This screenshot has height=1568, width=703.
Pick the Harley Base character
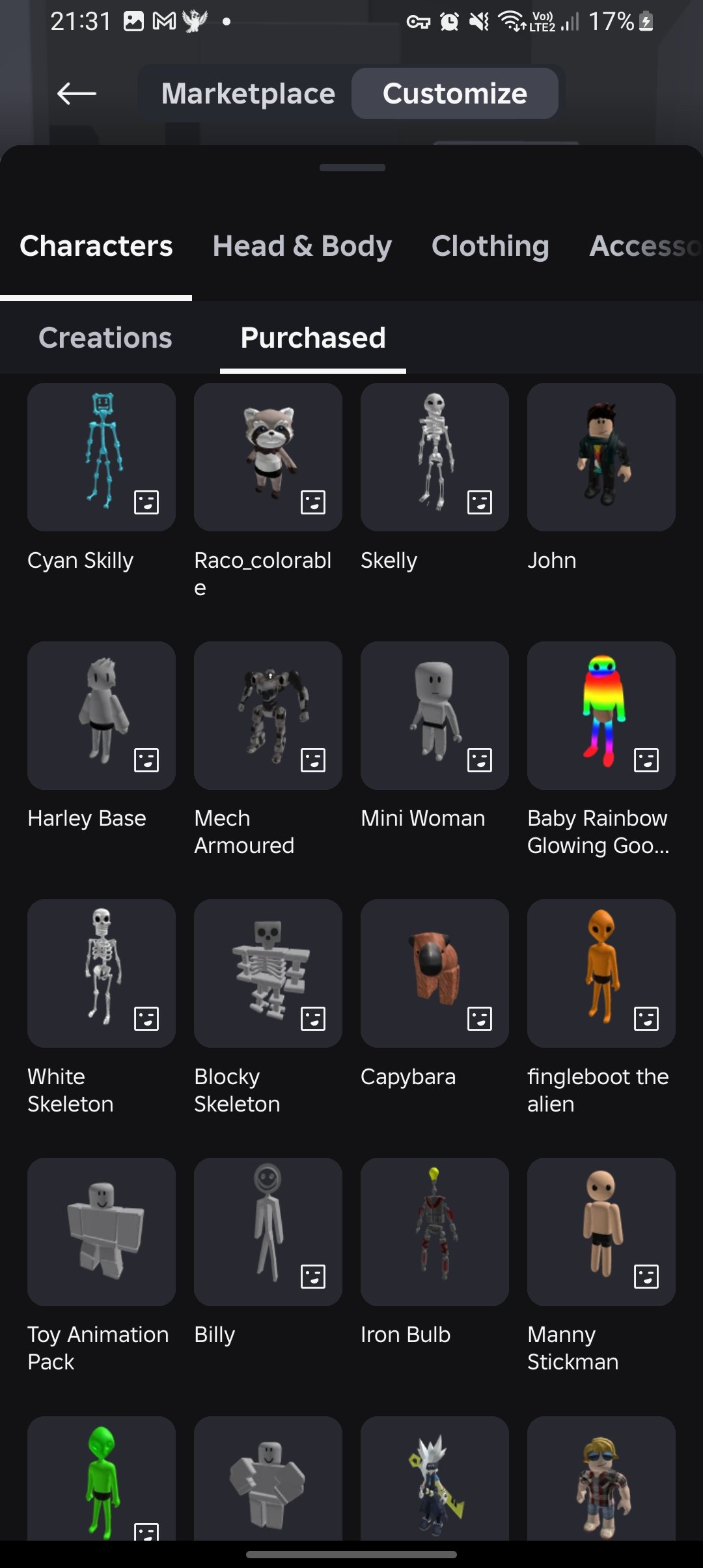102,715
